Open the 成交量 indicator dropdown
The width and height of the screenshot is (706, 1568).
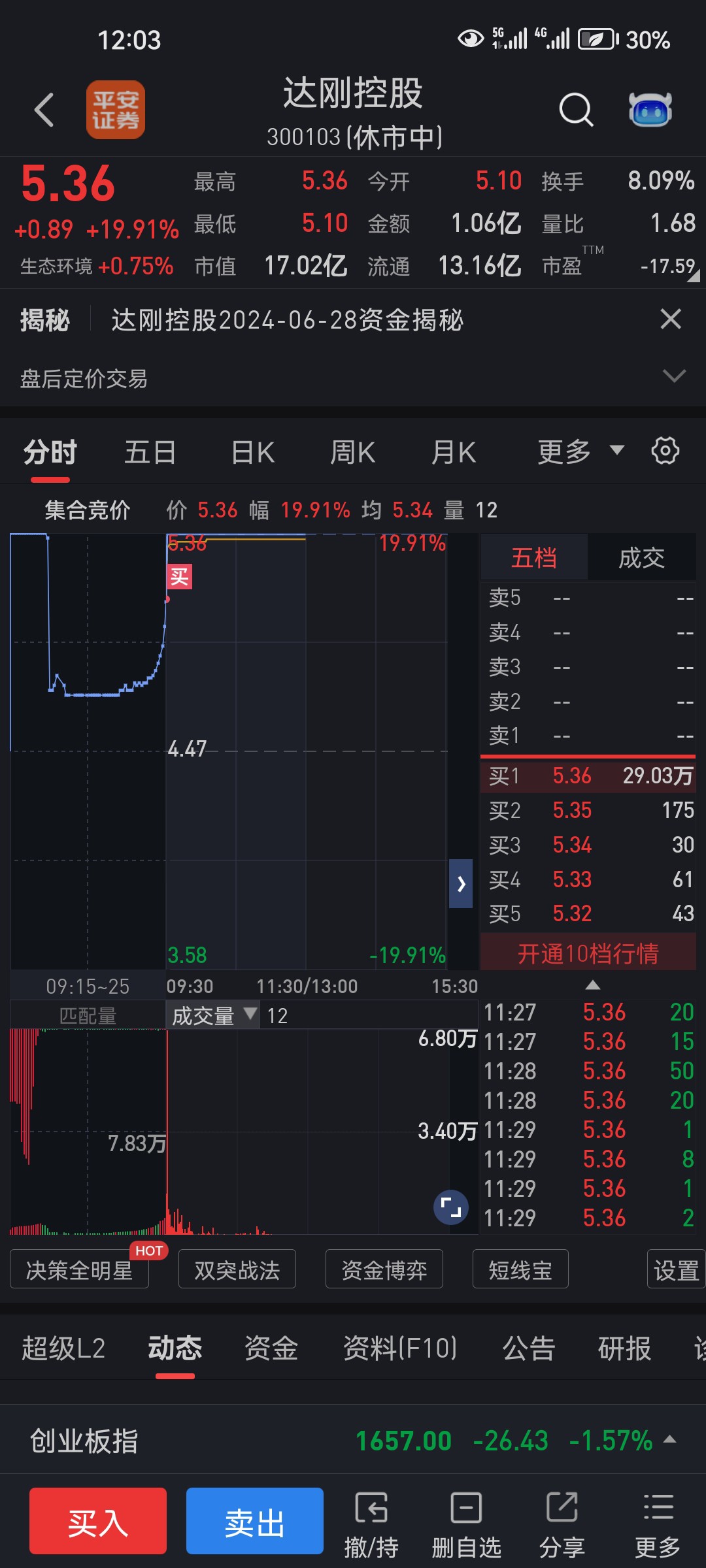(x=212, y=1015)
